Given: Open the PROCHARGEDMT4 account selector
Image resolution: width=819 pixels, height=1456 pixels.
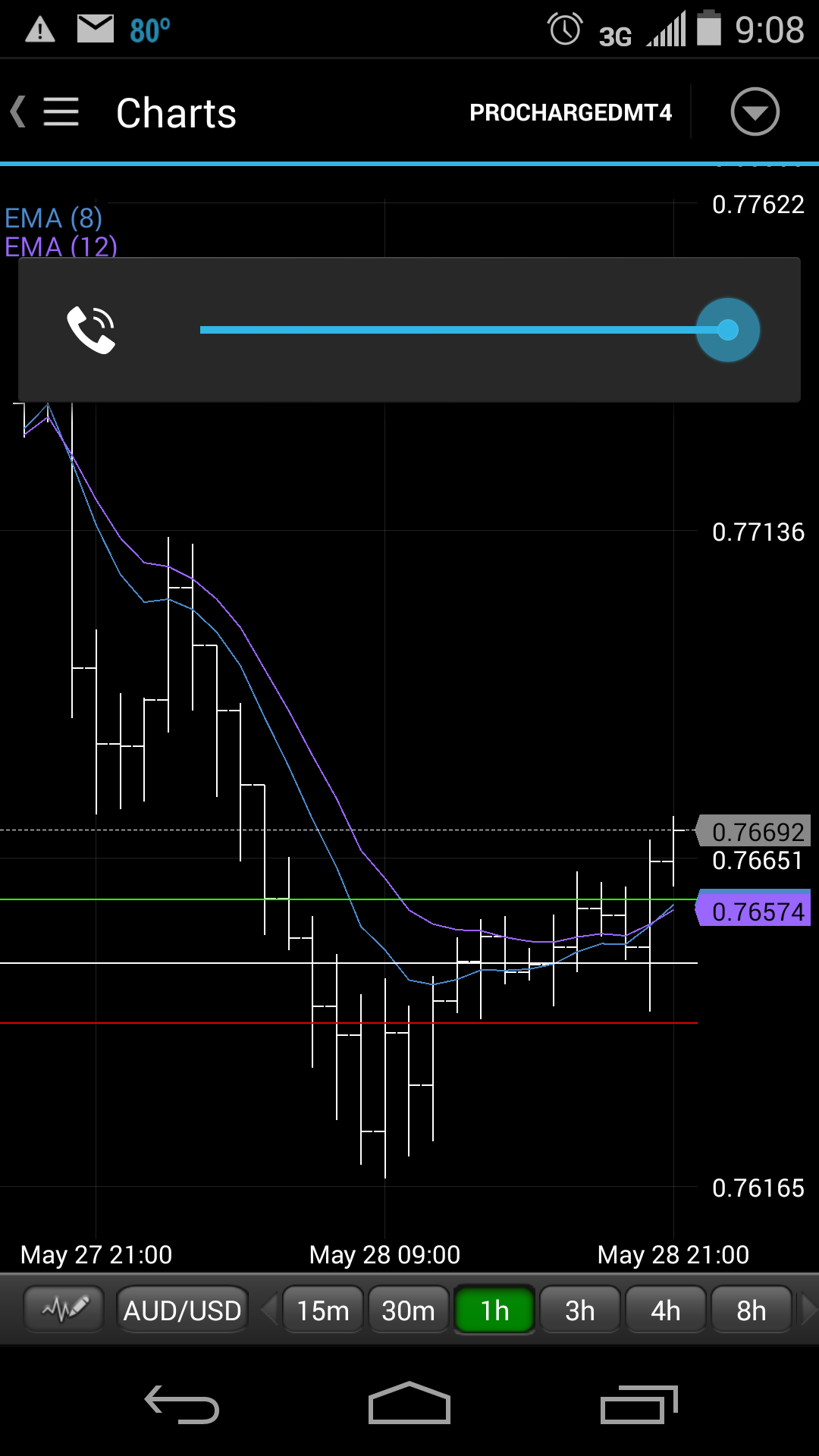Looking at the screenshot, I should click(570, 113).
